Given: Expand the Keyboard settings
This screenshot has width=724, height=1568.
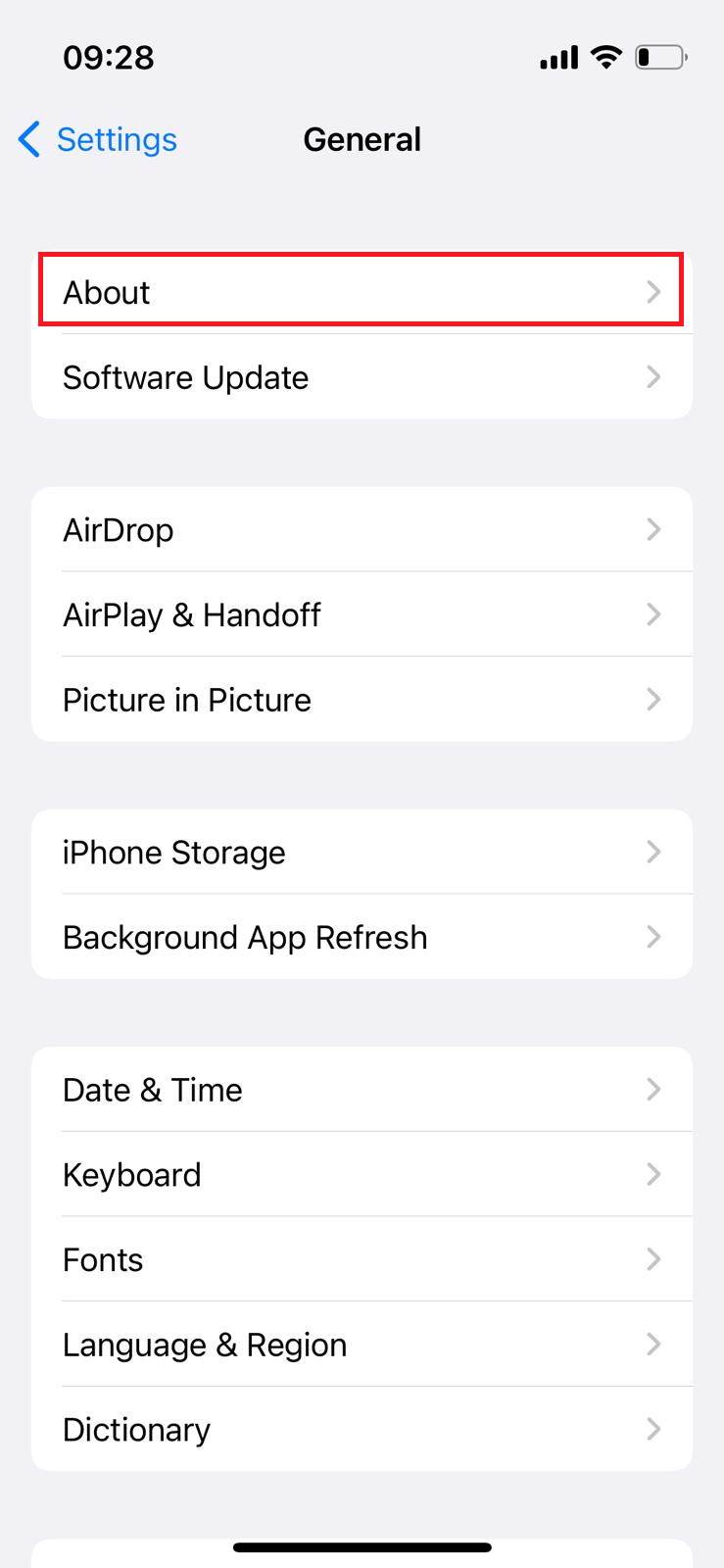Looking at the screenshot, I should 362,1174.
